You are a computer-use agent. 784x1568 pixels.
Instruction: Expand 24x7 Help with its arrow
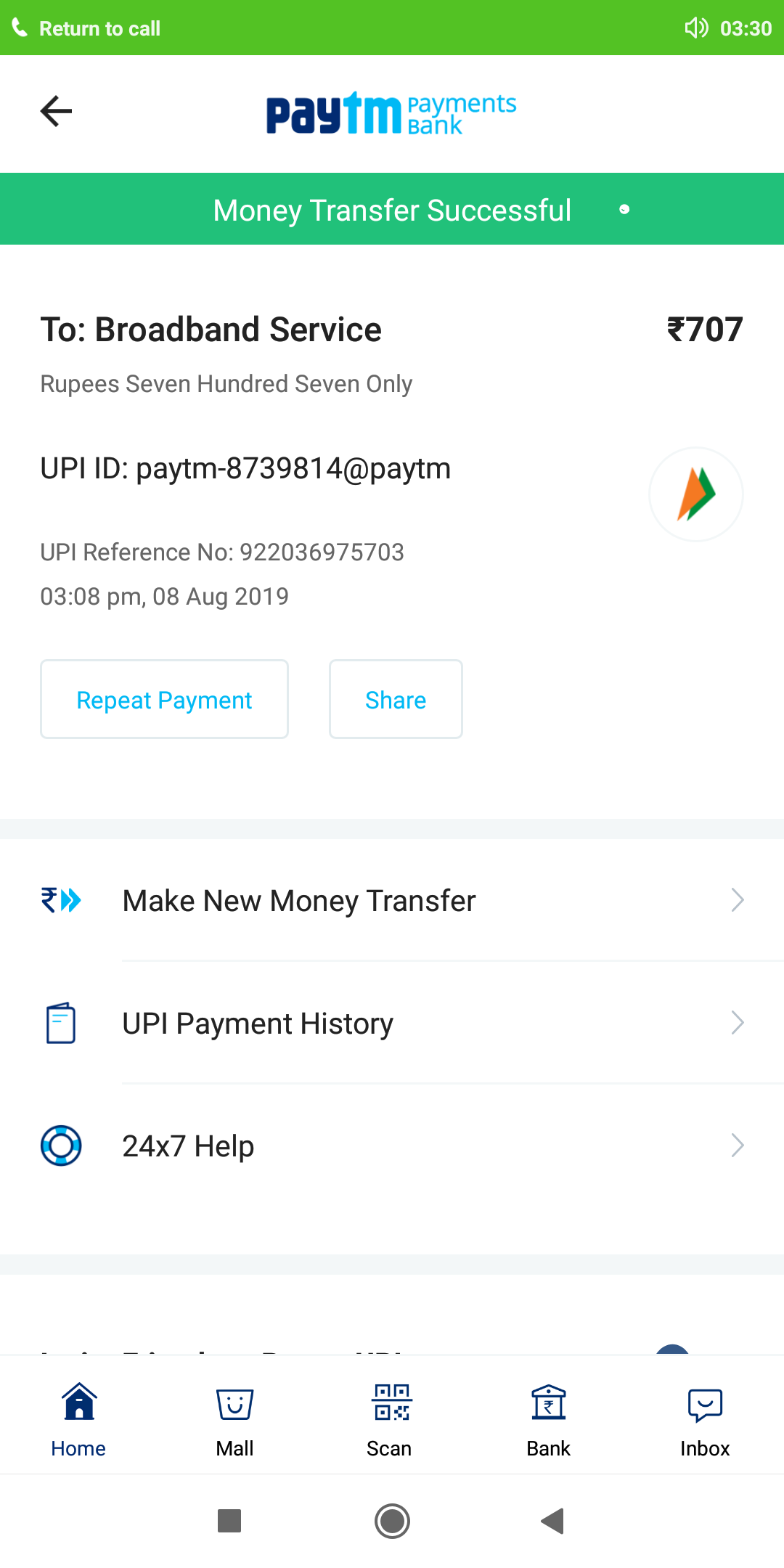738,1146
